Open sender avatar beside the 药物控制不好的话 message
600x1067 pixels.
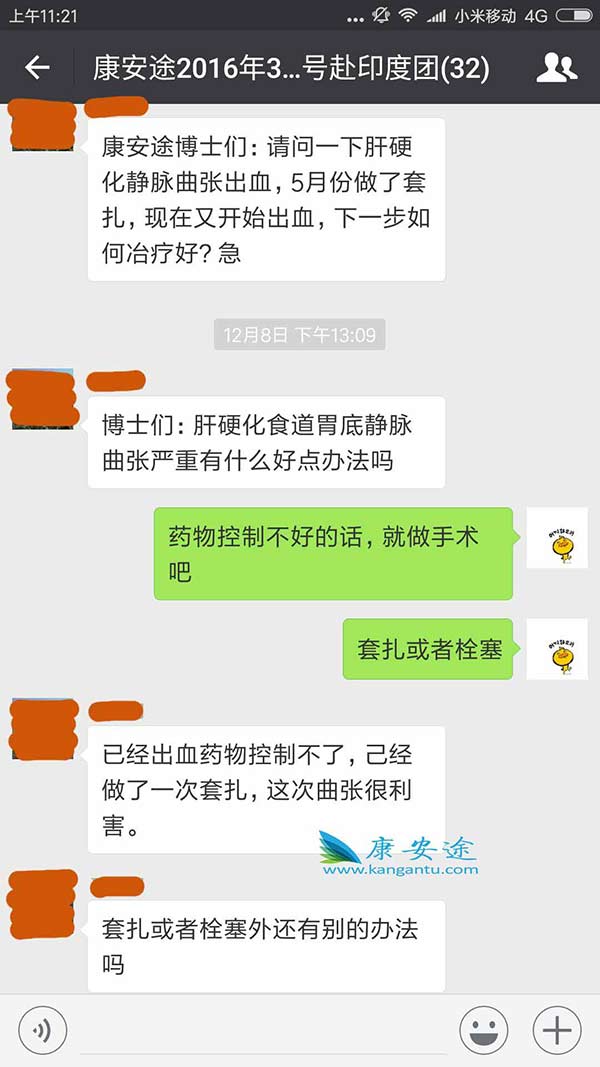[x=557, y=538]
